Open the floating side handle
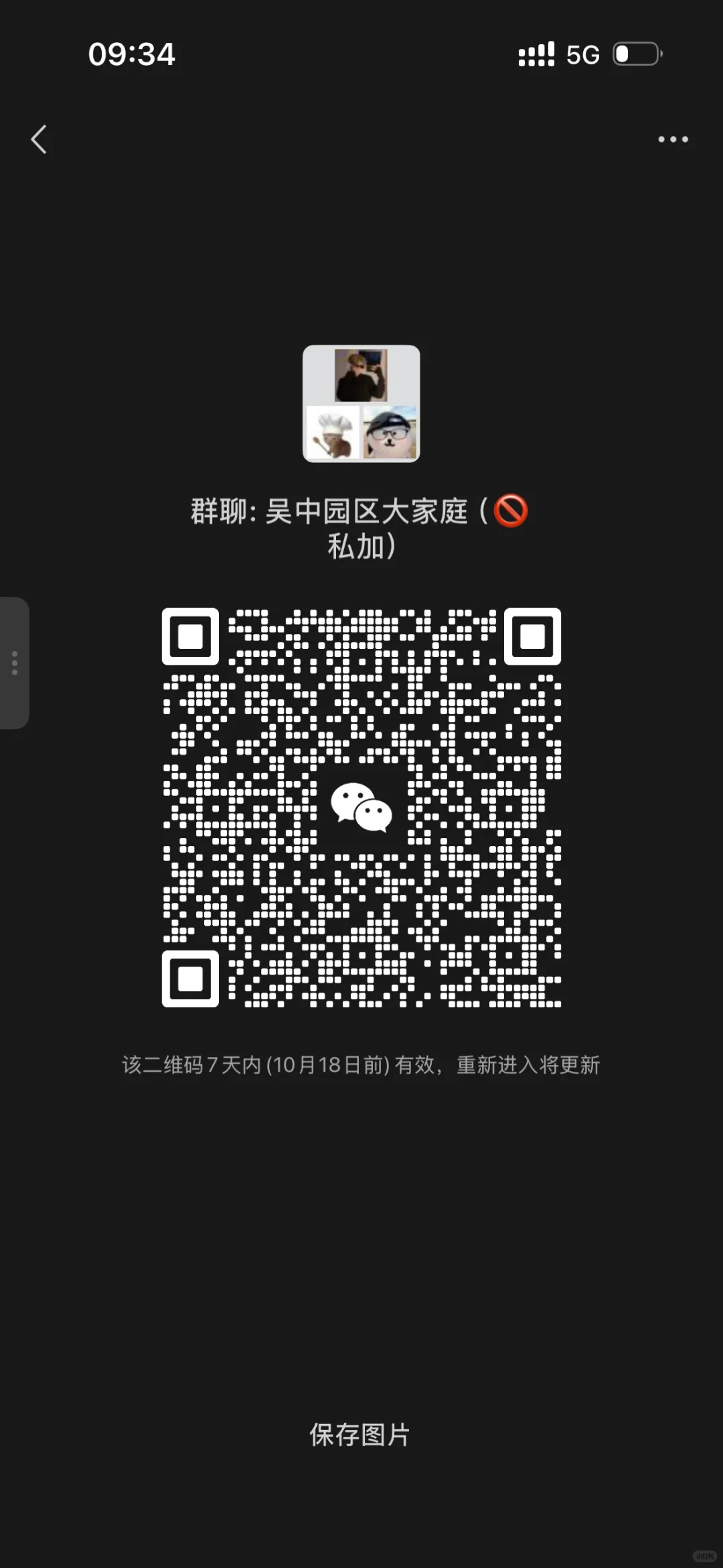 tap(14, 662)
